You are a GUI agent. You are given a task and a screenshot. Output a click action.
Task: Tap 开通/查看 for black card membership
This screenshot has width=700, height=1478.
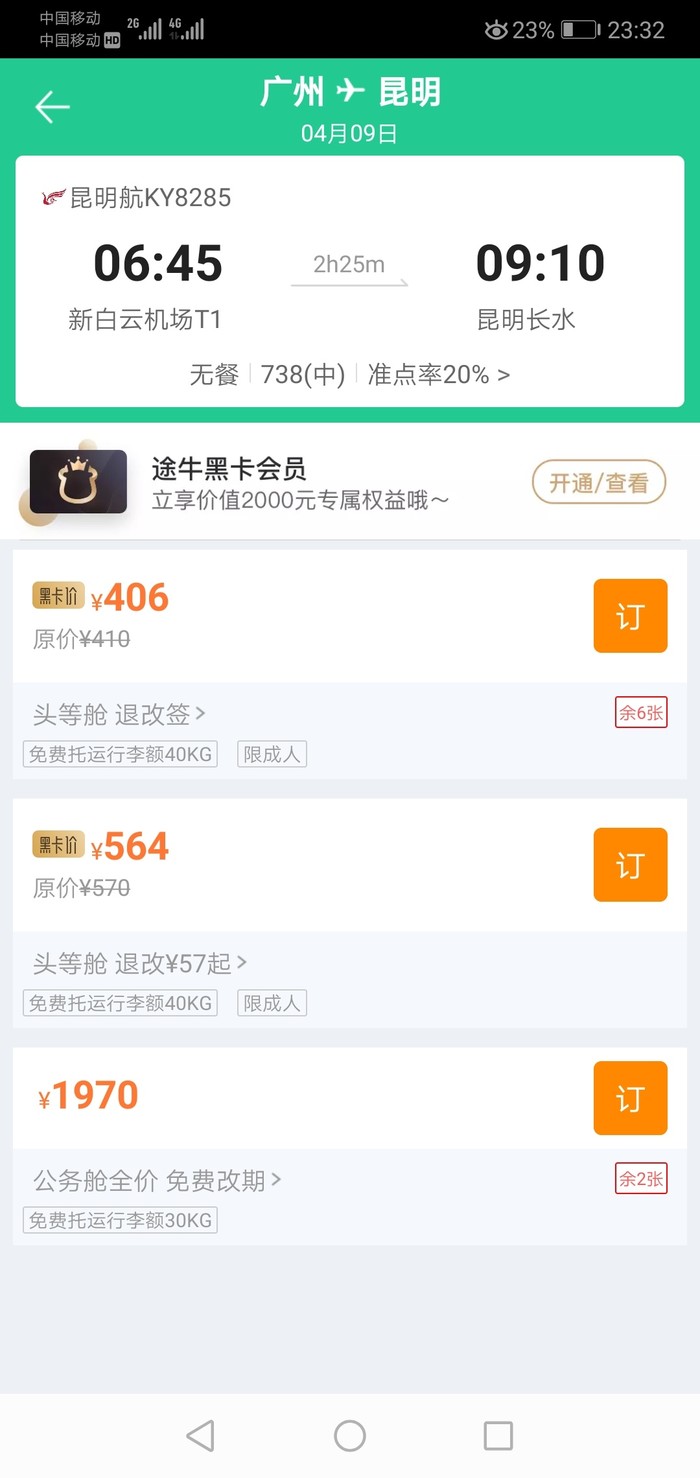point(599,483)
